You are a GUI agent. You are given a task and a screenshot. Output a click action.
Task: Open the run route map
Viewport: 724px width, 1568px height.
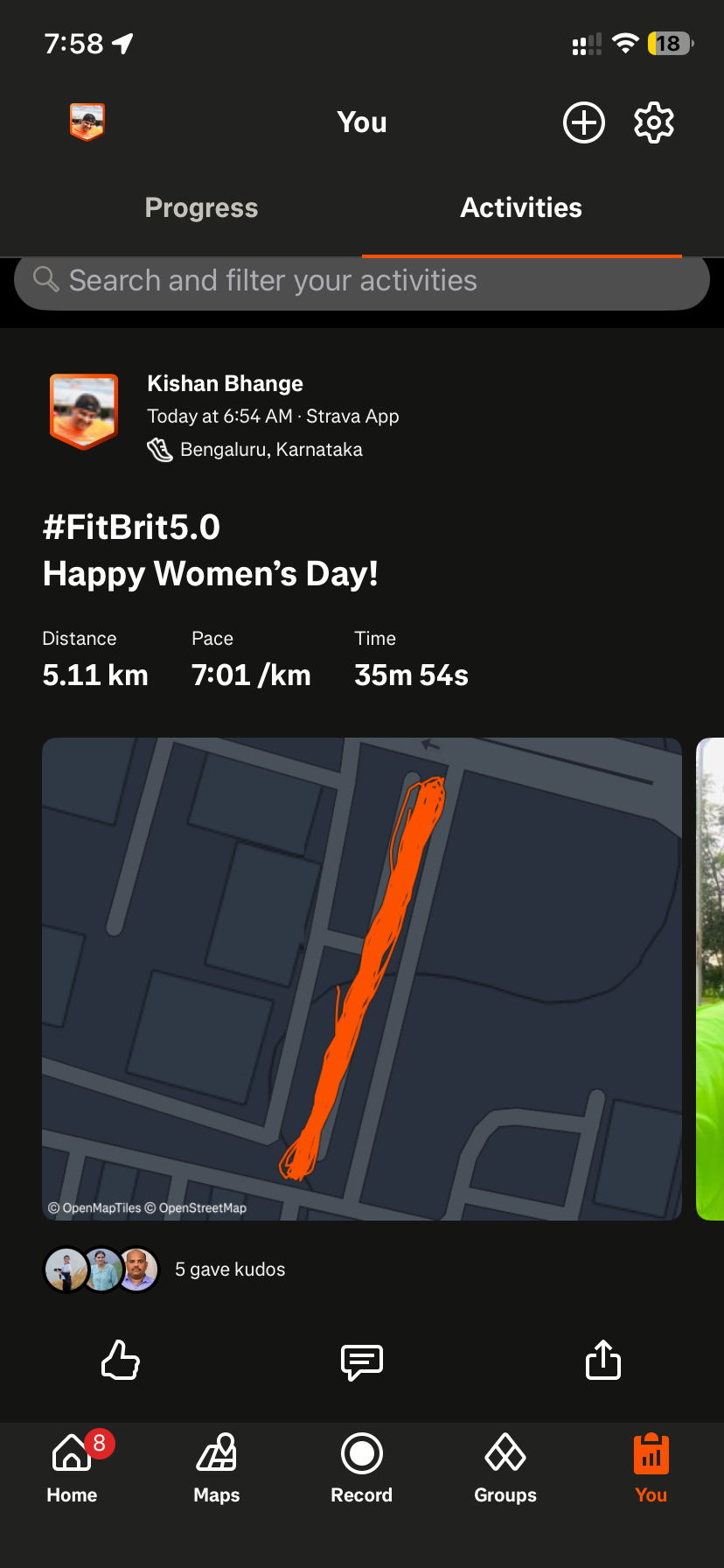(x=361, y=978)
